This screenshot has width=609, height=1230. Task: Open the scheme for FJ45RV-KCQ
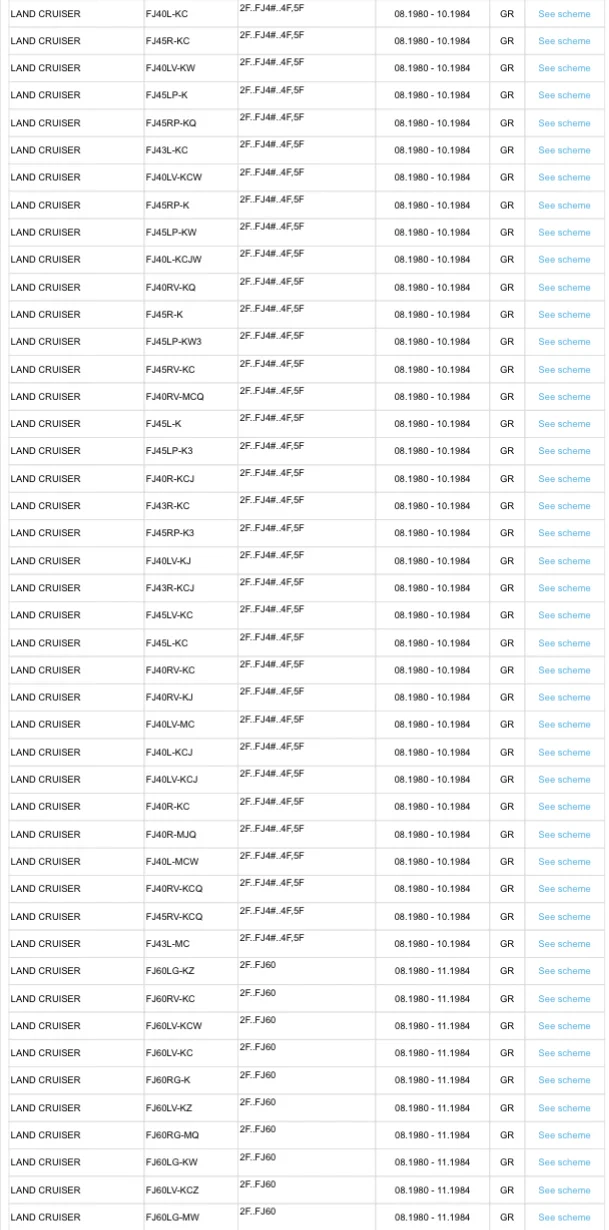coord(564,916)
